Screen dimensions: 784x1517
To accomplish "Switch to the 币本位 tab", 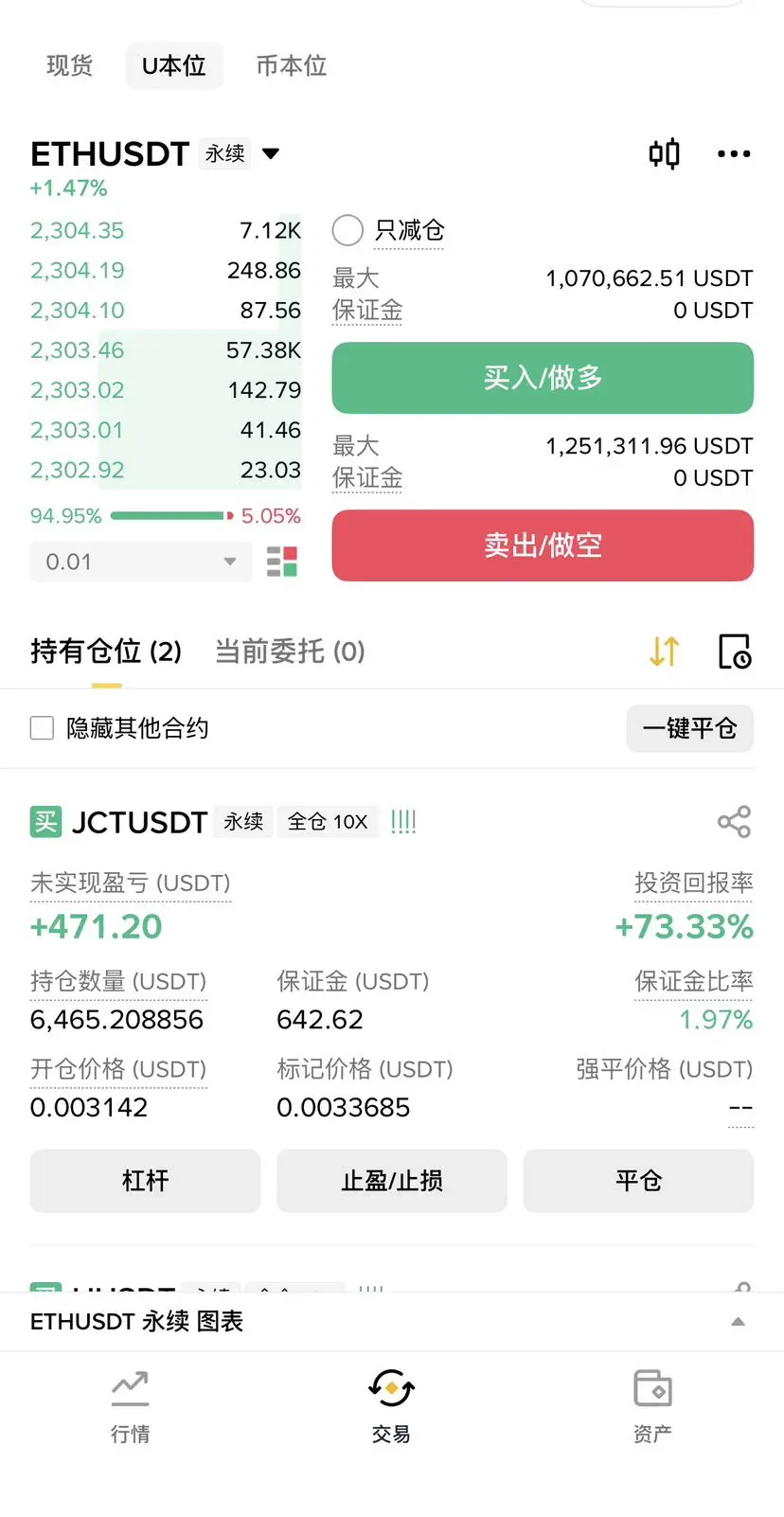I will pyautogui.click(x=291, y=65).
